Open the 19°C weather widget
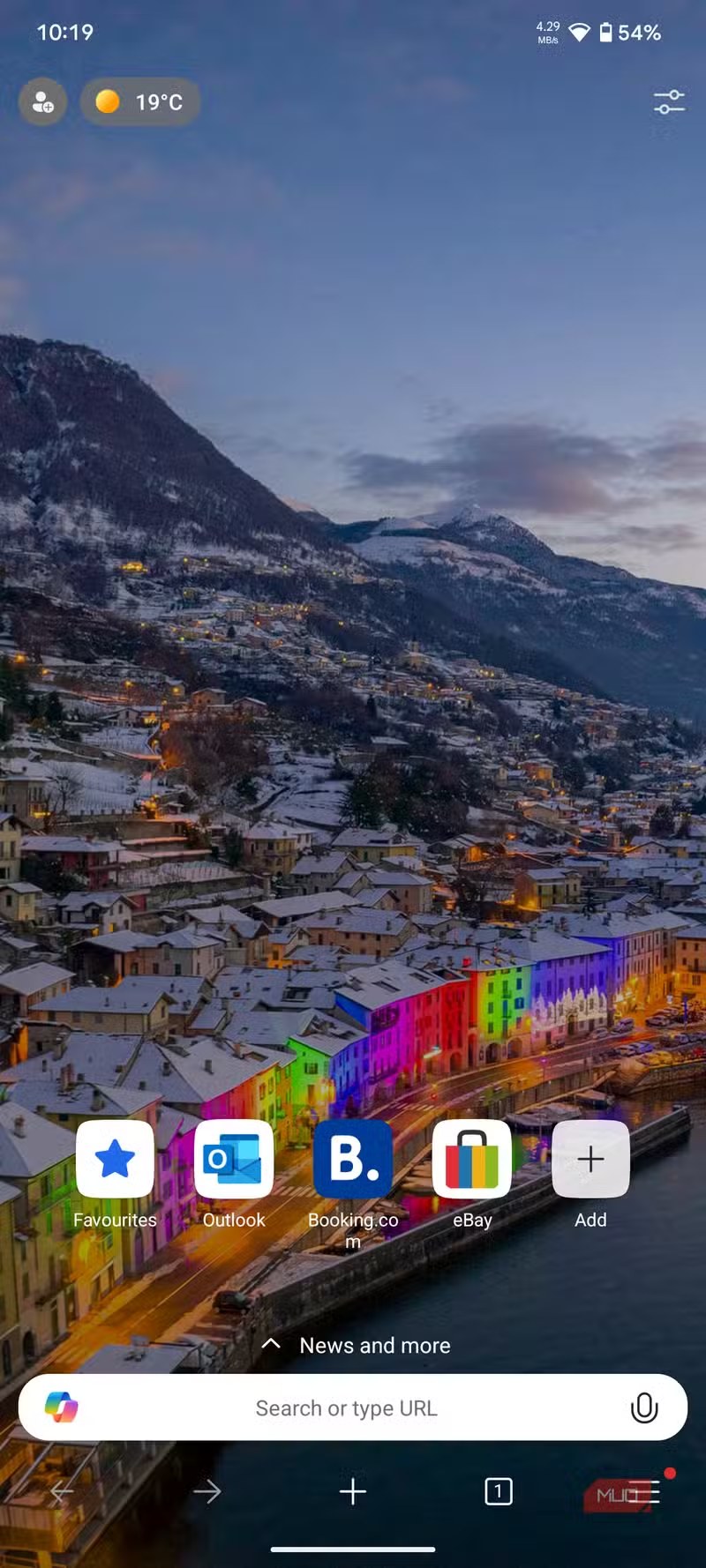 [140, 102]
